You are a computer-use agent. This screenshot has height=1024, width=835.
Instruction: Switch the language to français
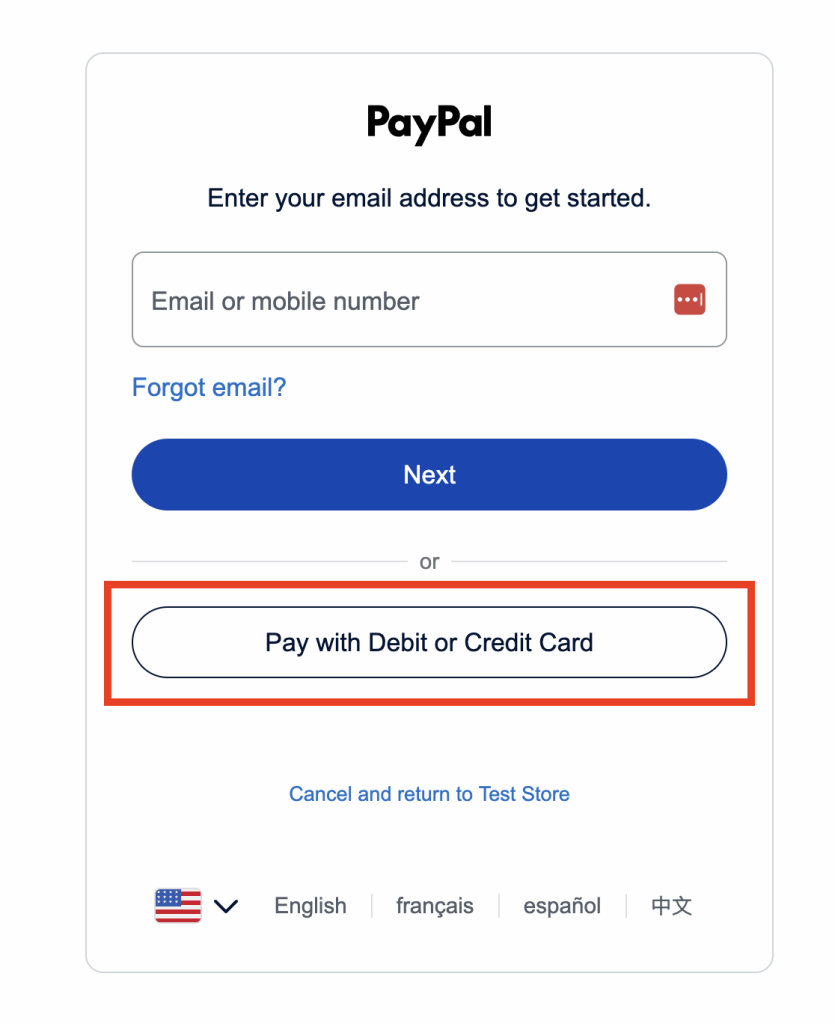434,906
